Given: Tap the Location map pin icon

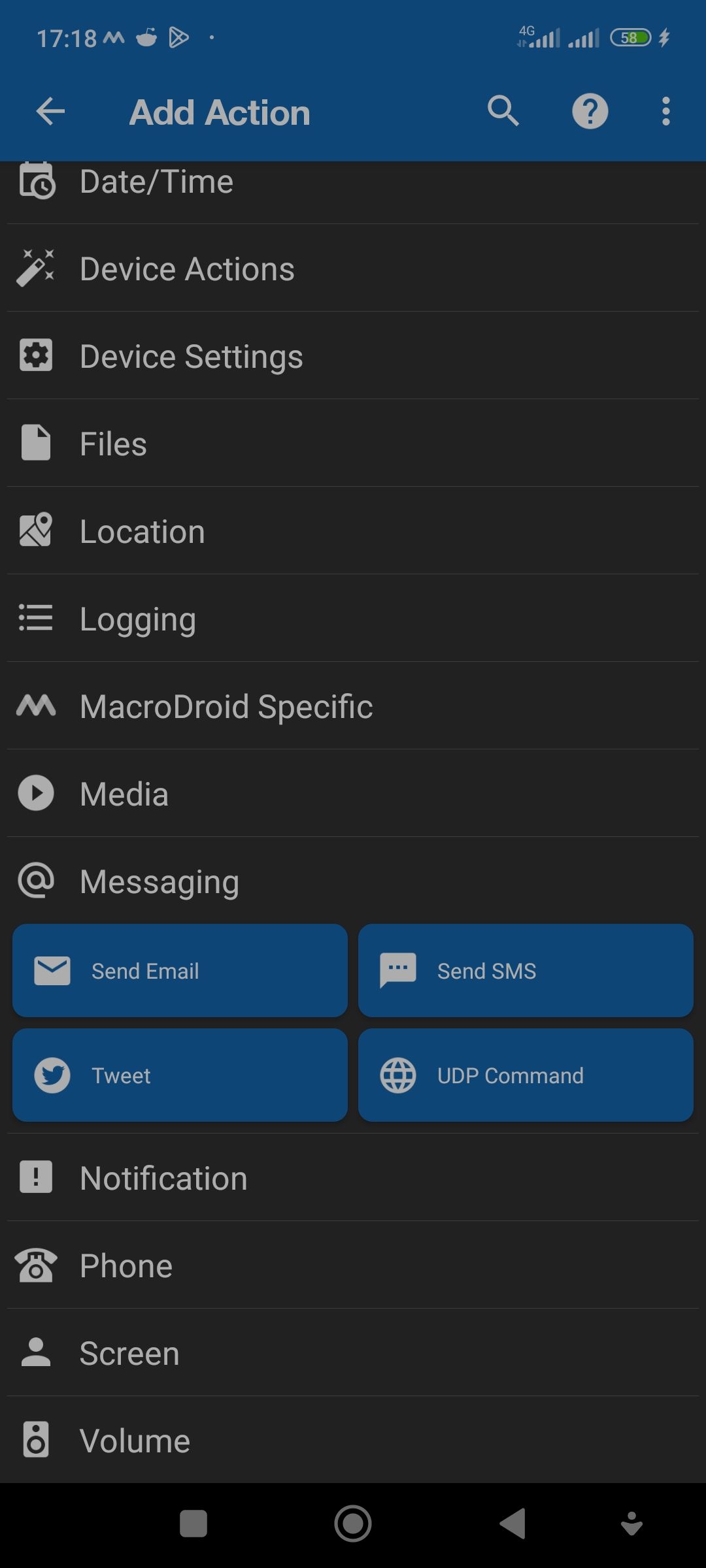Looking at the screenshot, I should (x=35, y=530).
